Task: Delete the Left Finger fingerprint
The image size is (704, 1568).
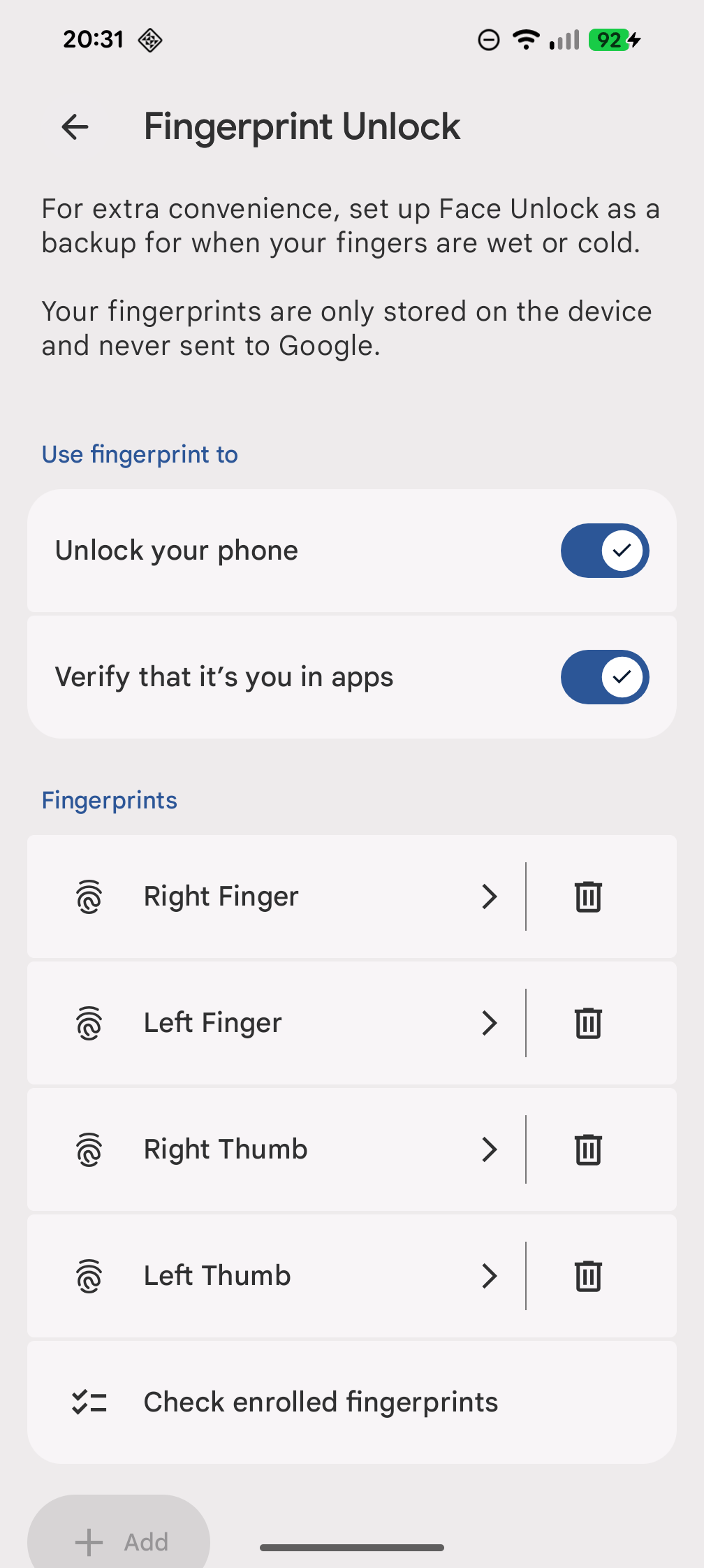Action: pyautogui.click(x=588, y=1023)
